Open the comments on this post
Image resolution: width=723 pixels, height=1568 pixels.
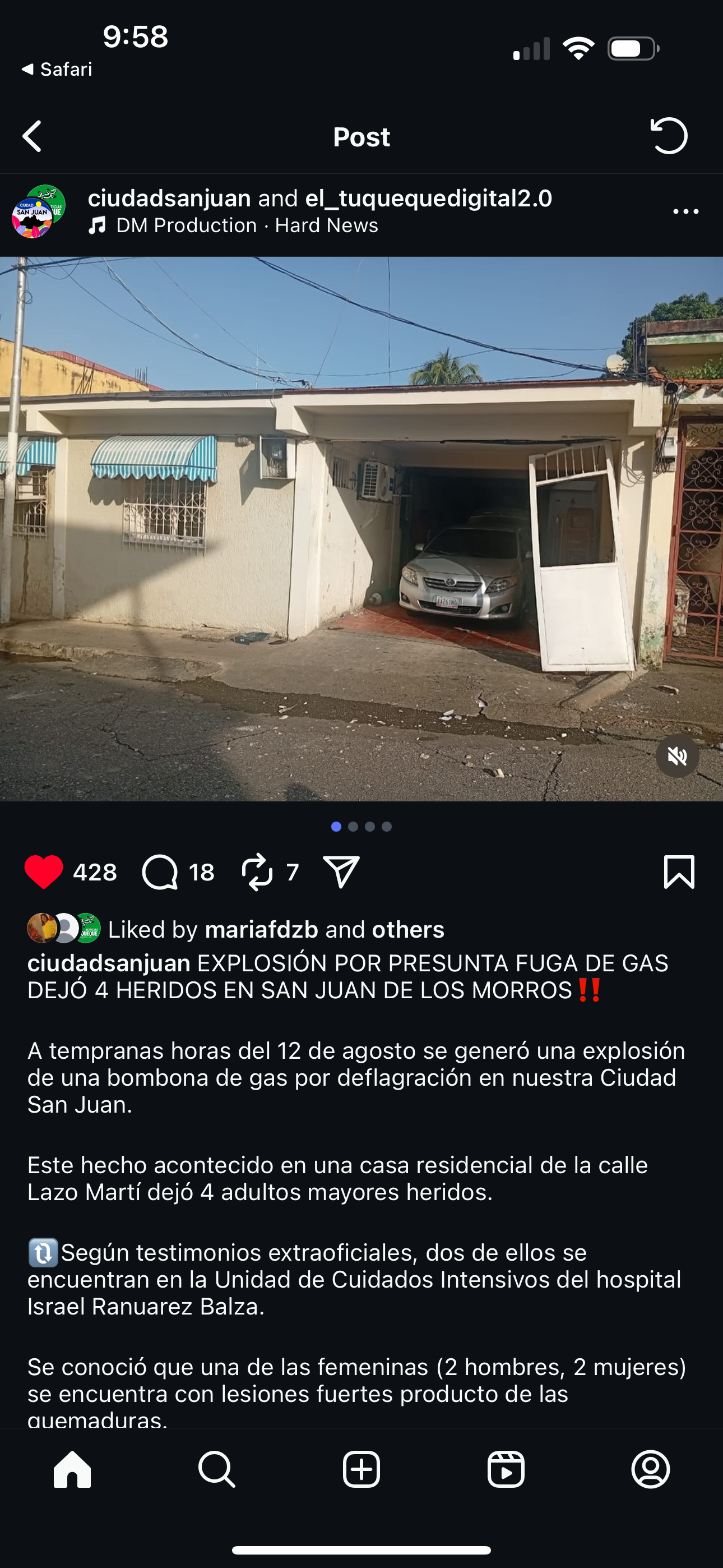(160, 871)
